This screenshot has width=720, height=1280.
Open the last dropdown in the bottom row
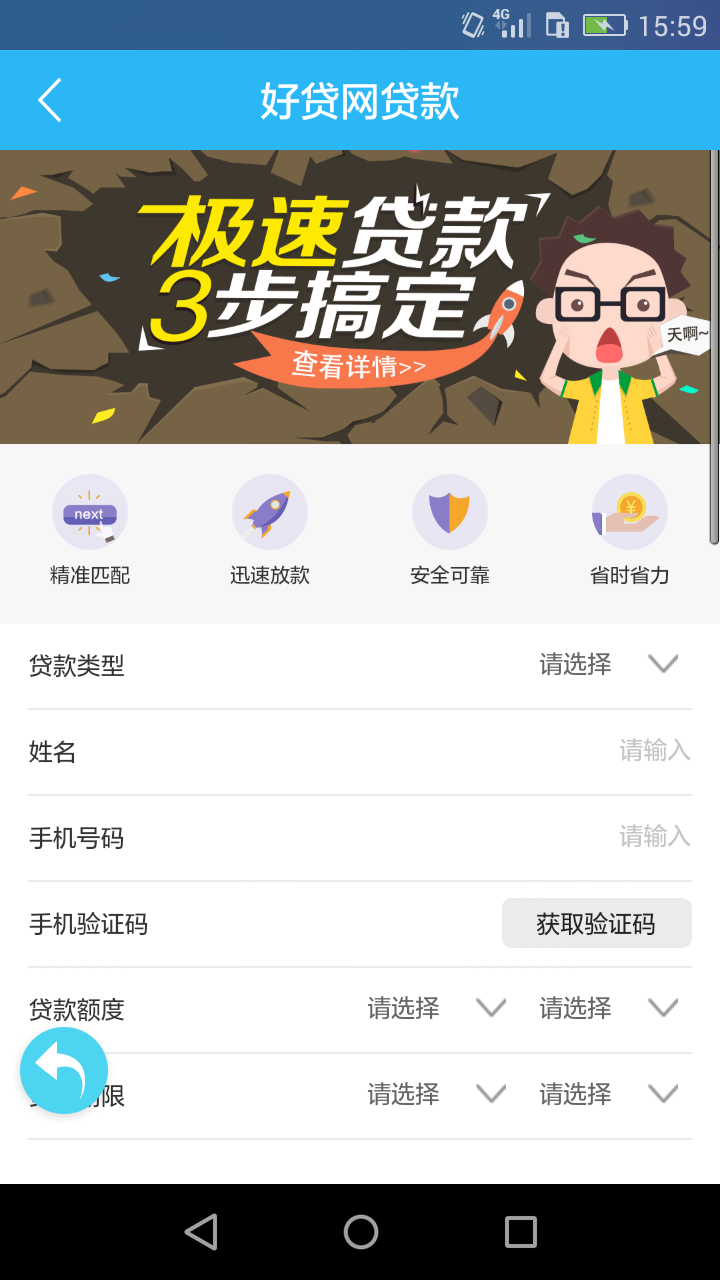tap(608, 1094)
